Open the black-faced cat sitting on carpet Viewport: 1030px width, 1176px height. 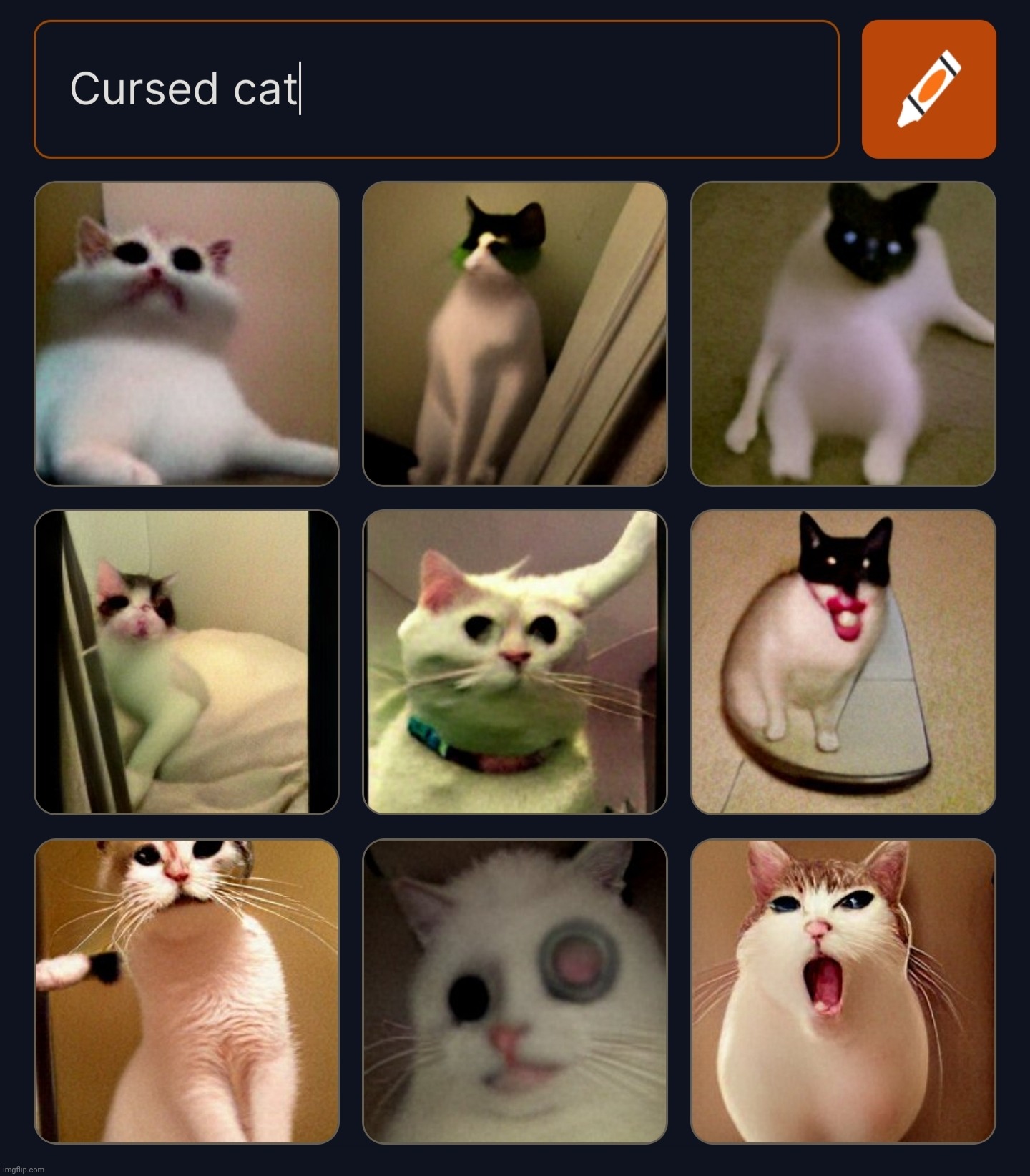coord(843,334)
